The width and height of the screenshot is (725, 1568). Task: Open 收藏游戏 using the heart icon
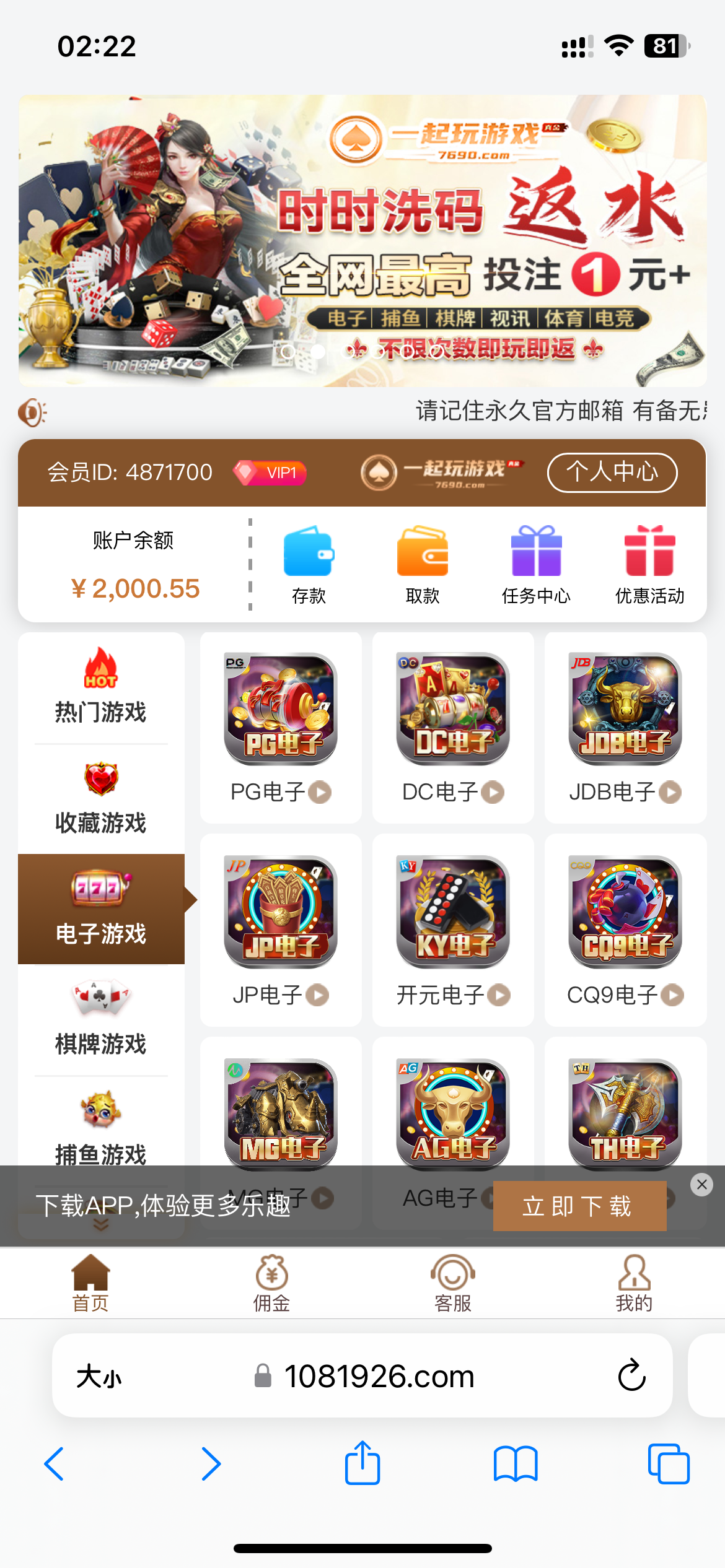coord(101,782)
